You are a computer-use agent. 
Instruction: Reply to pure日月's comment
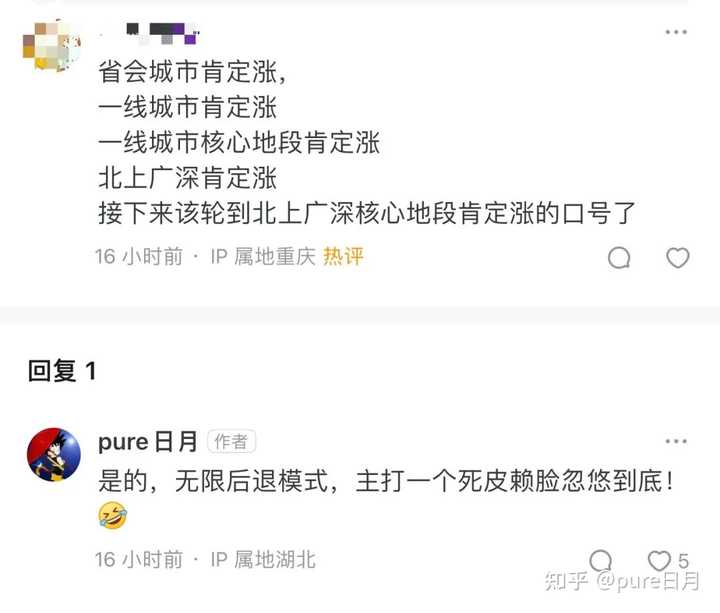pyautogui.click(x=601, y=560)
